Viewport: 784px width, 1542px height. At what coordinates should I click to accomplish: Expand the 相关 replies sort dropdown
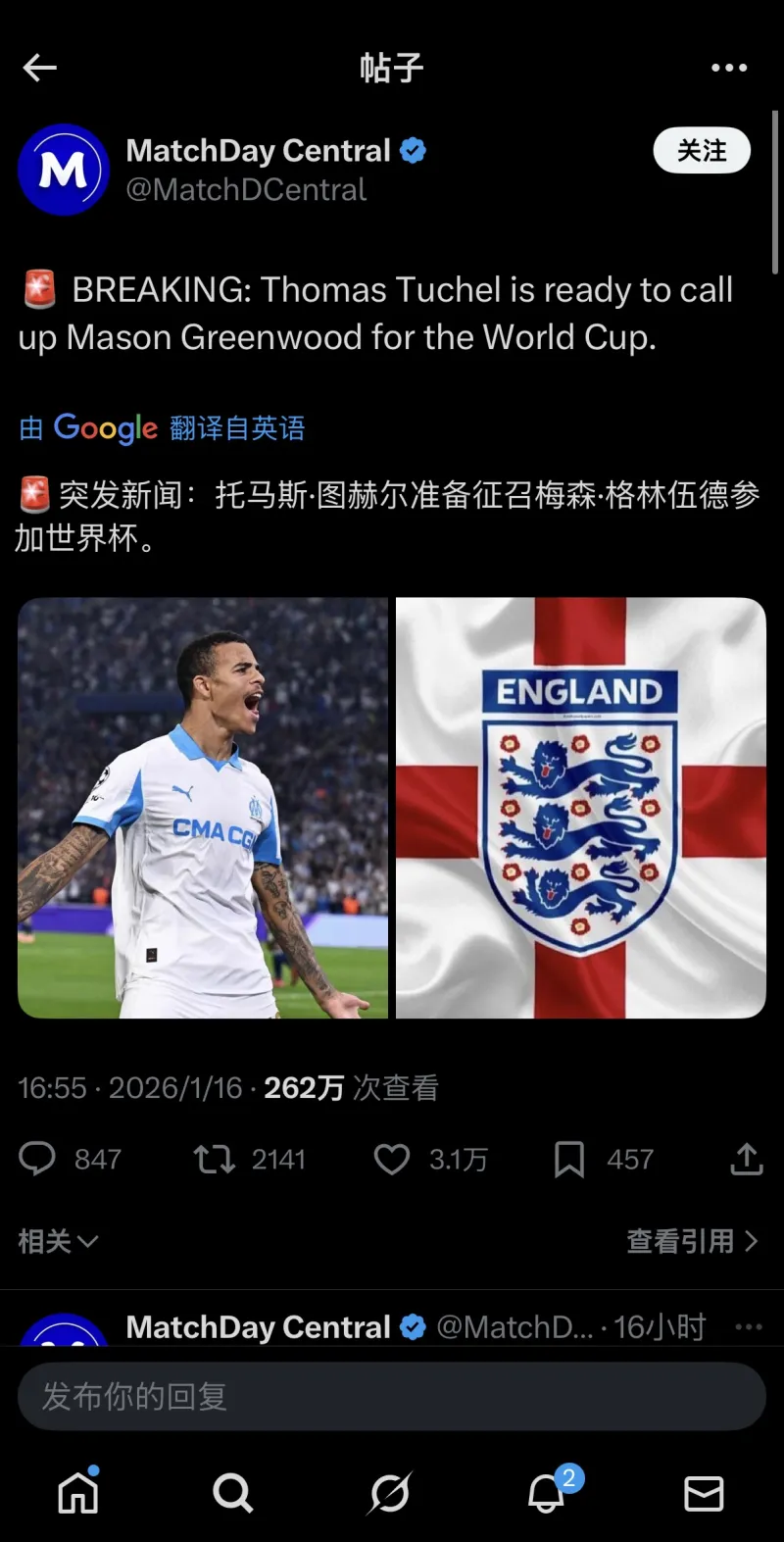(x=57, y=1241)
